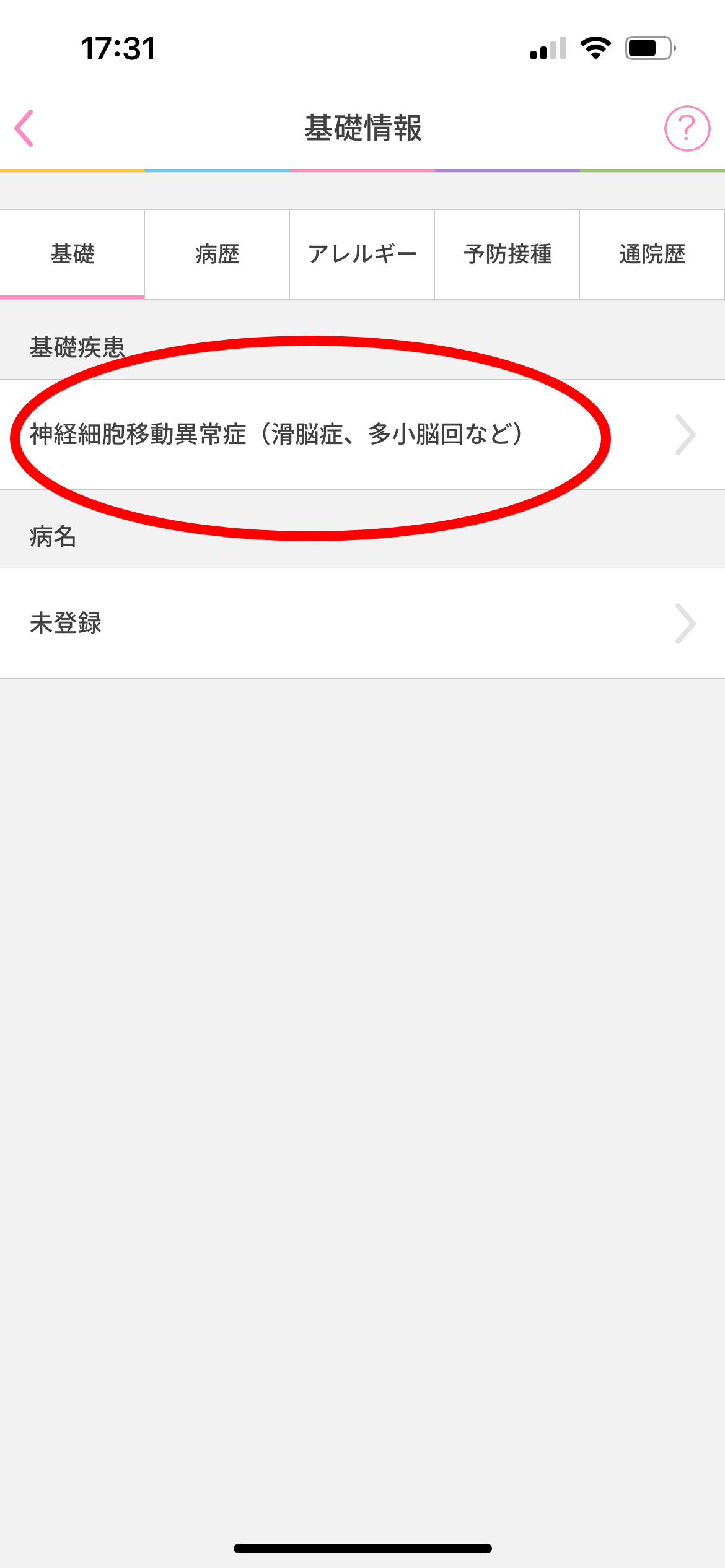Open the 神経細胞移動異常症 underlying disease row
The height and width of the screenshot is (1568, 725).
[362, 435]
